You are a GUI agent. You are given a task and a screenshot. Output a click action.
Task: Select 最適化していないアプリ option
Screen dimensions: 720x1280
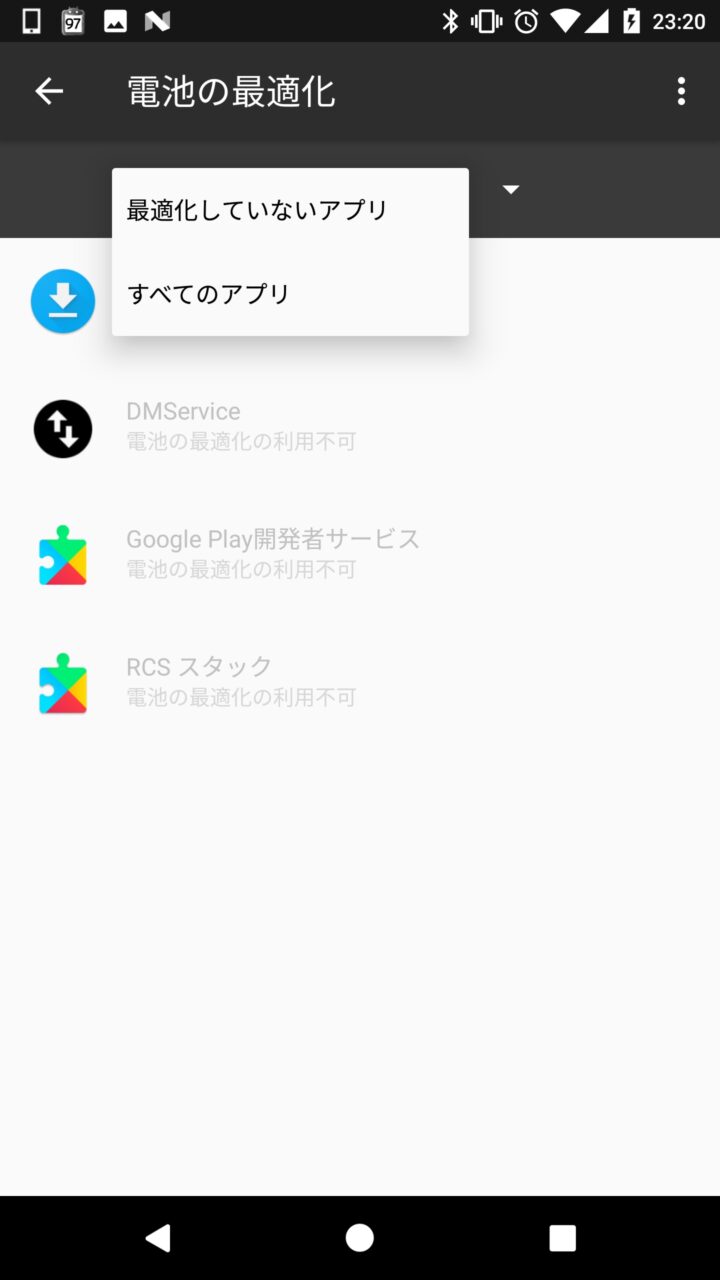258,211
